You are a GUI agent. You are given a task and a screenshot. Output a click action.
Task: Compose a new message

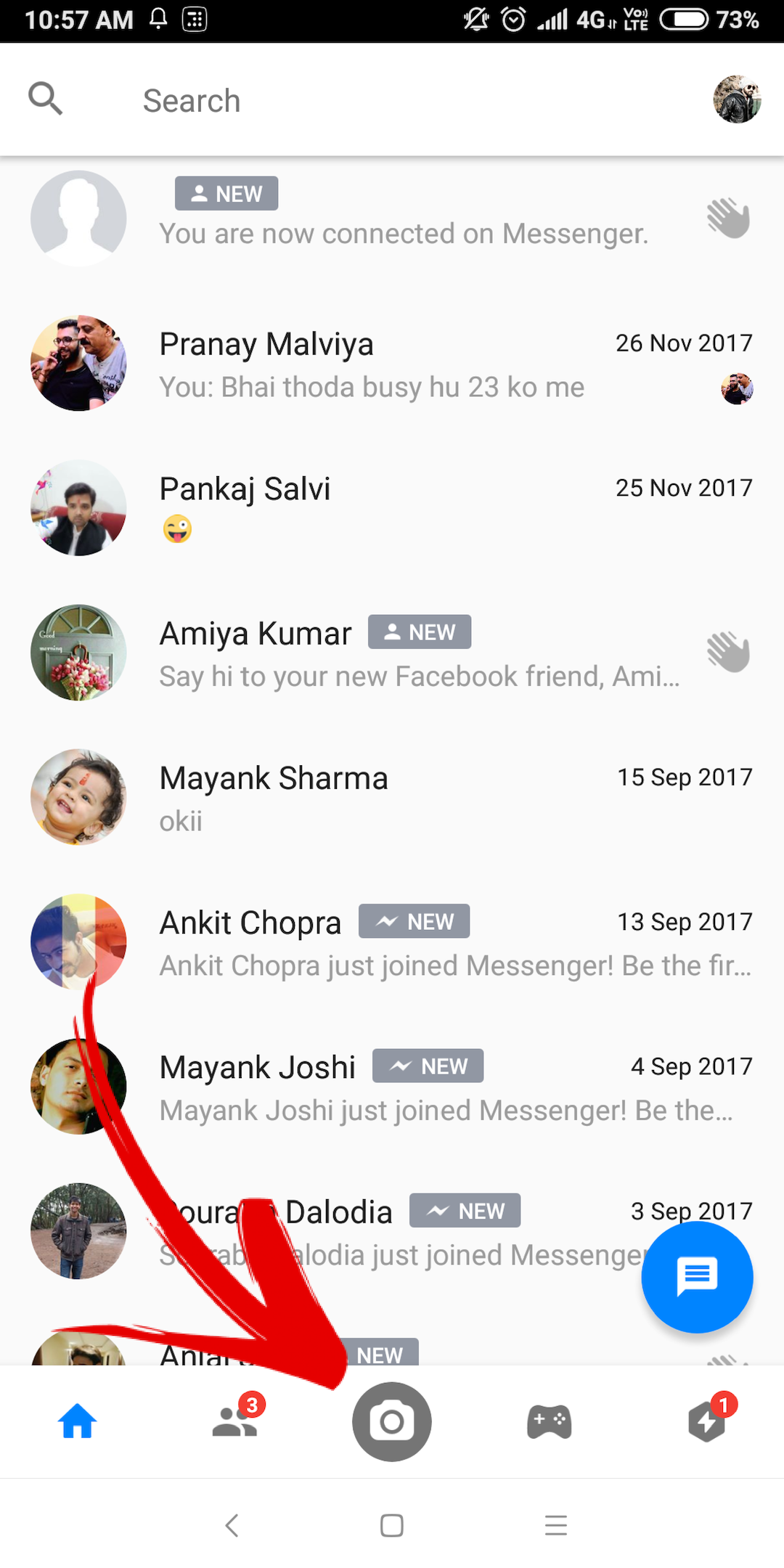point(697,1277)
